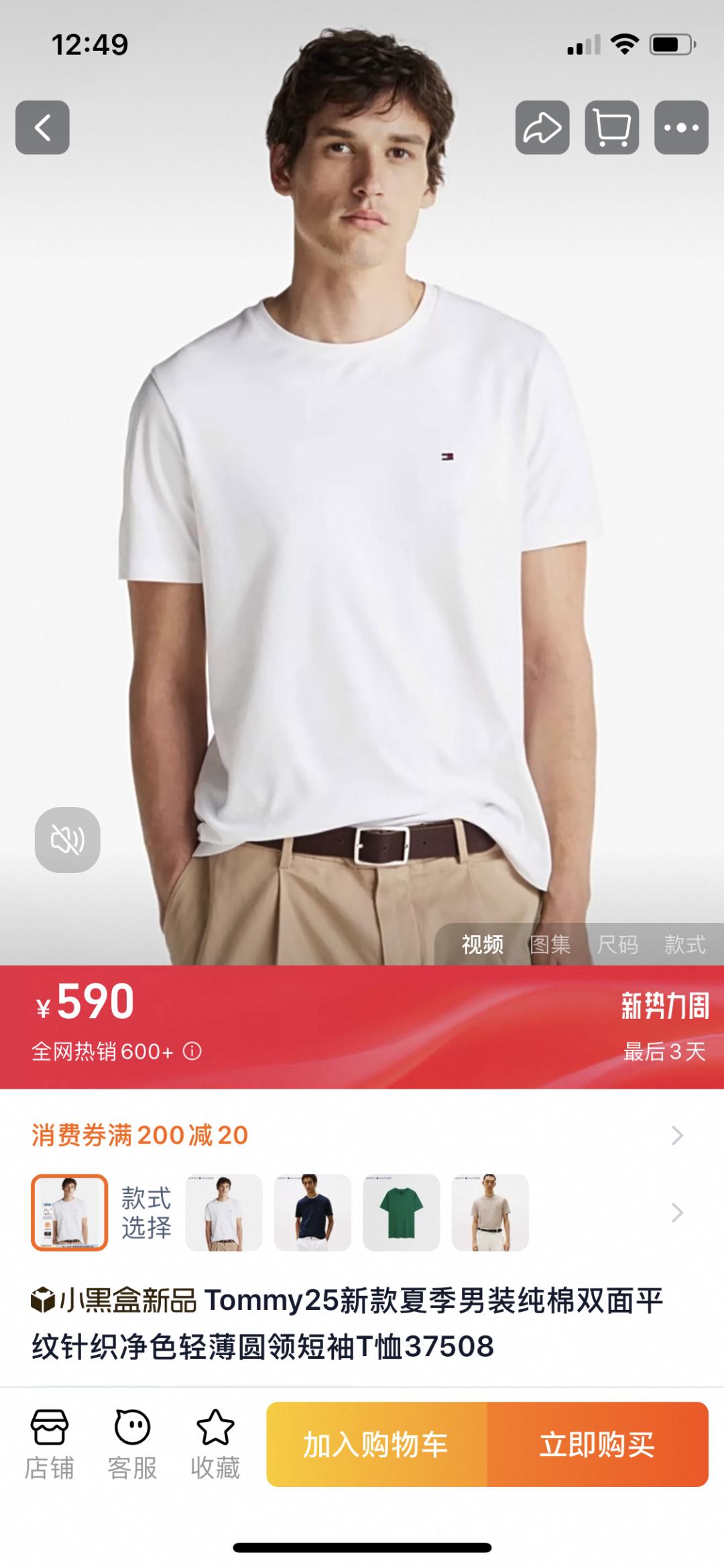
Task: Open the shopping cart icon
Action: [611, 127]
